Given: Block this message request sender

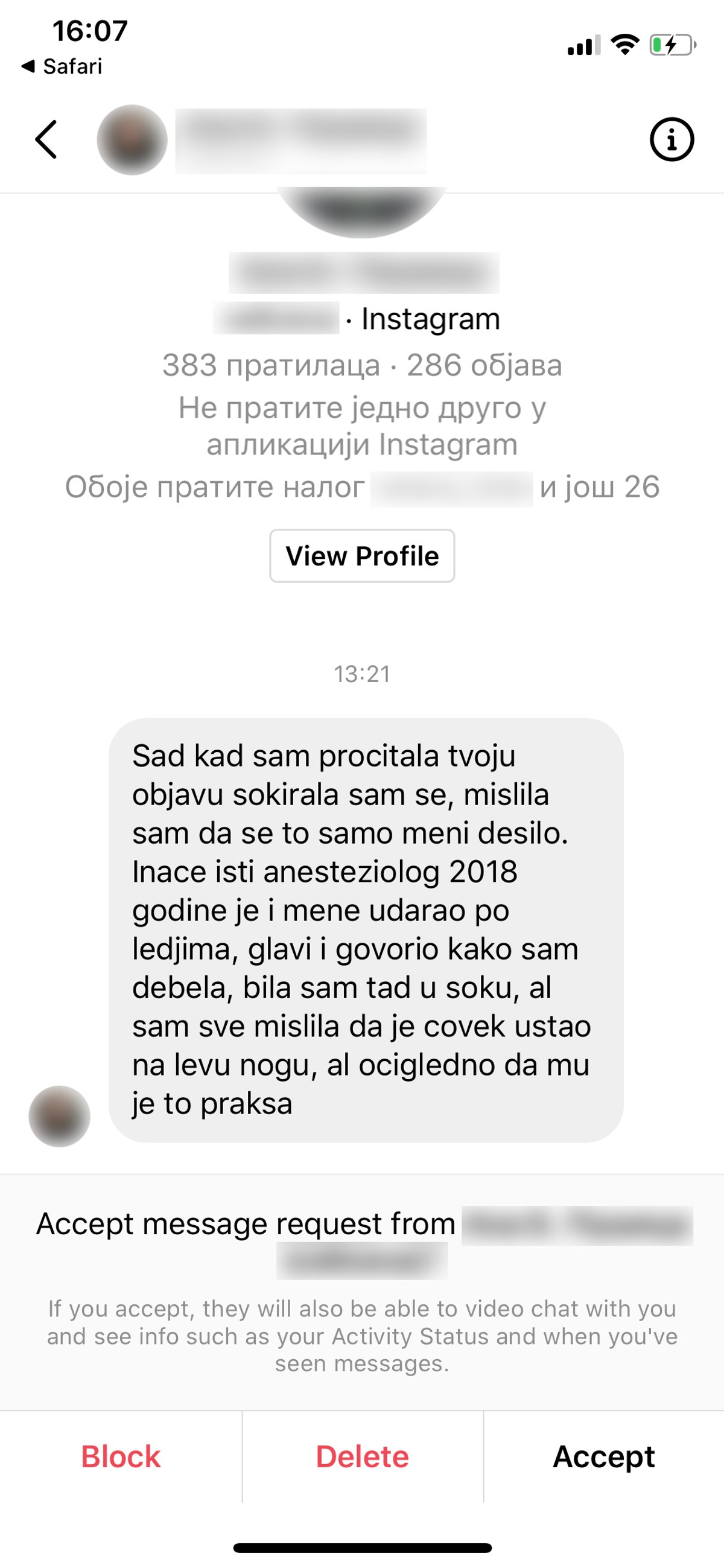Looking at the screenshot, I should click(x=121, y=1456).
